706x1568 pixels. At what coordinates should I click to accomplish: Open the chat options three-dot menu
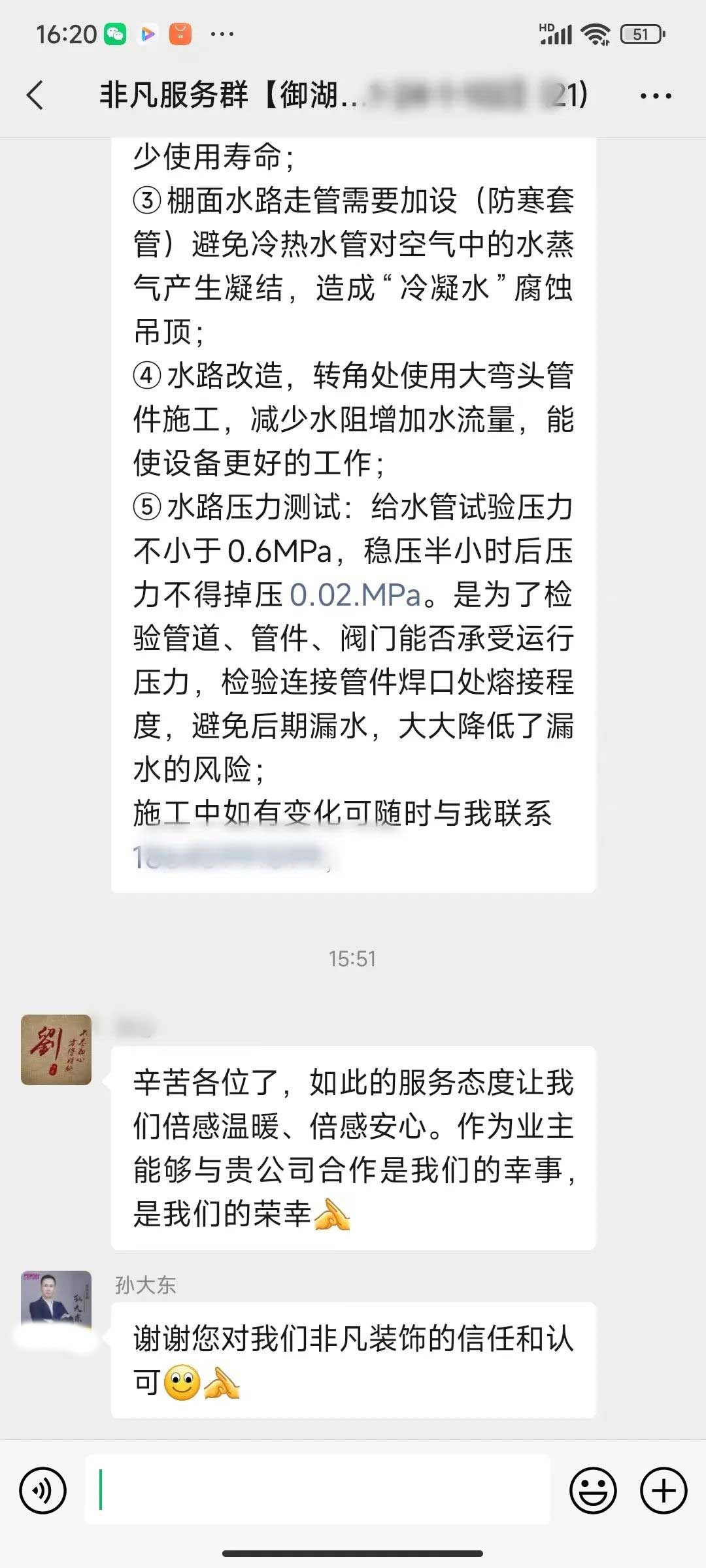click(656, 96)
